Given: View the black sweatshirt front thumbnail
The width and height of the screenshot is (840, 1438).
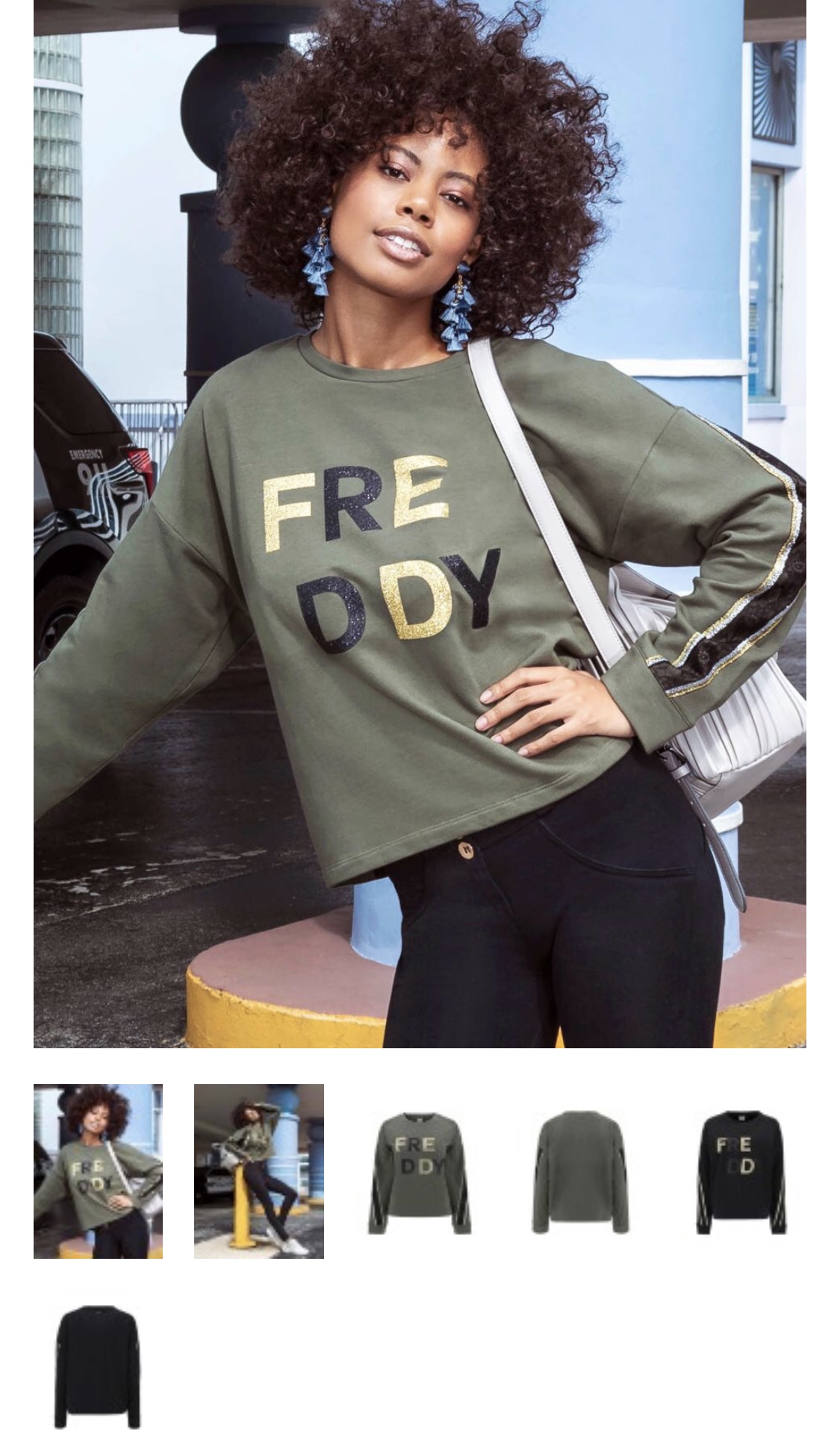Looking at the screenshot, I should click(x=741, y=1171).
